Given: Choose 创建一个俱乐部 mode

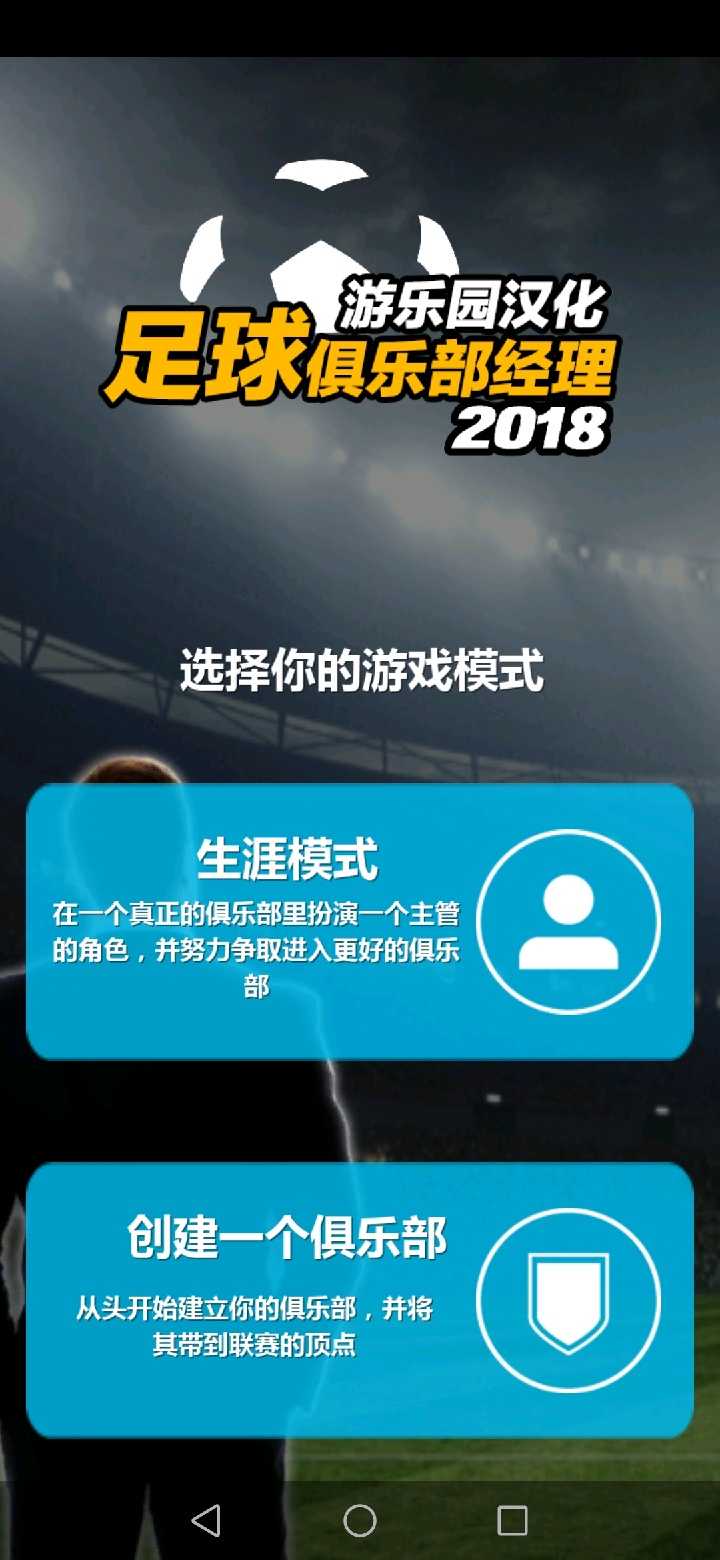Looking at the screenshot, I should pyautogui.click(x=359, y=1300).
